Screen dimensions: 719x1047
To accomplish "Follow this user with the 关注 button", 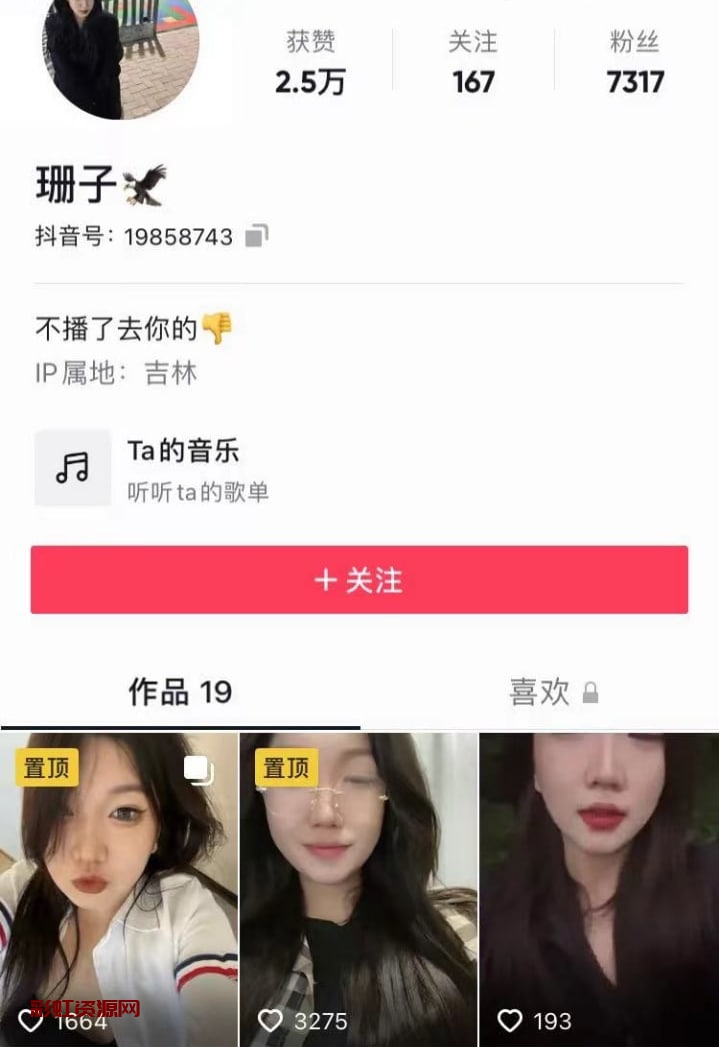I will [x=359, y=580].
